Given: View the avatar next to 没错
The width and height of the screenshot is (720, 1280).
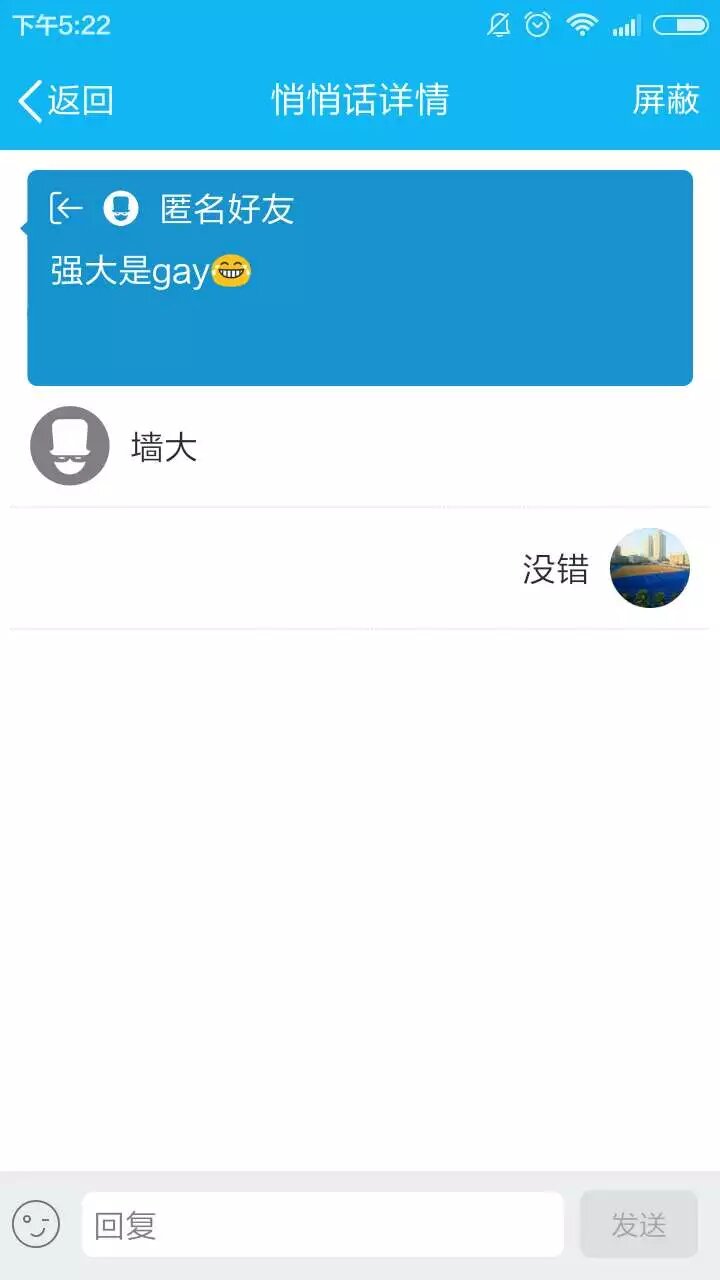Looking at the screenshot, I should pyautogui.click(x=649, y=568).
